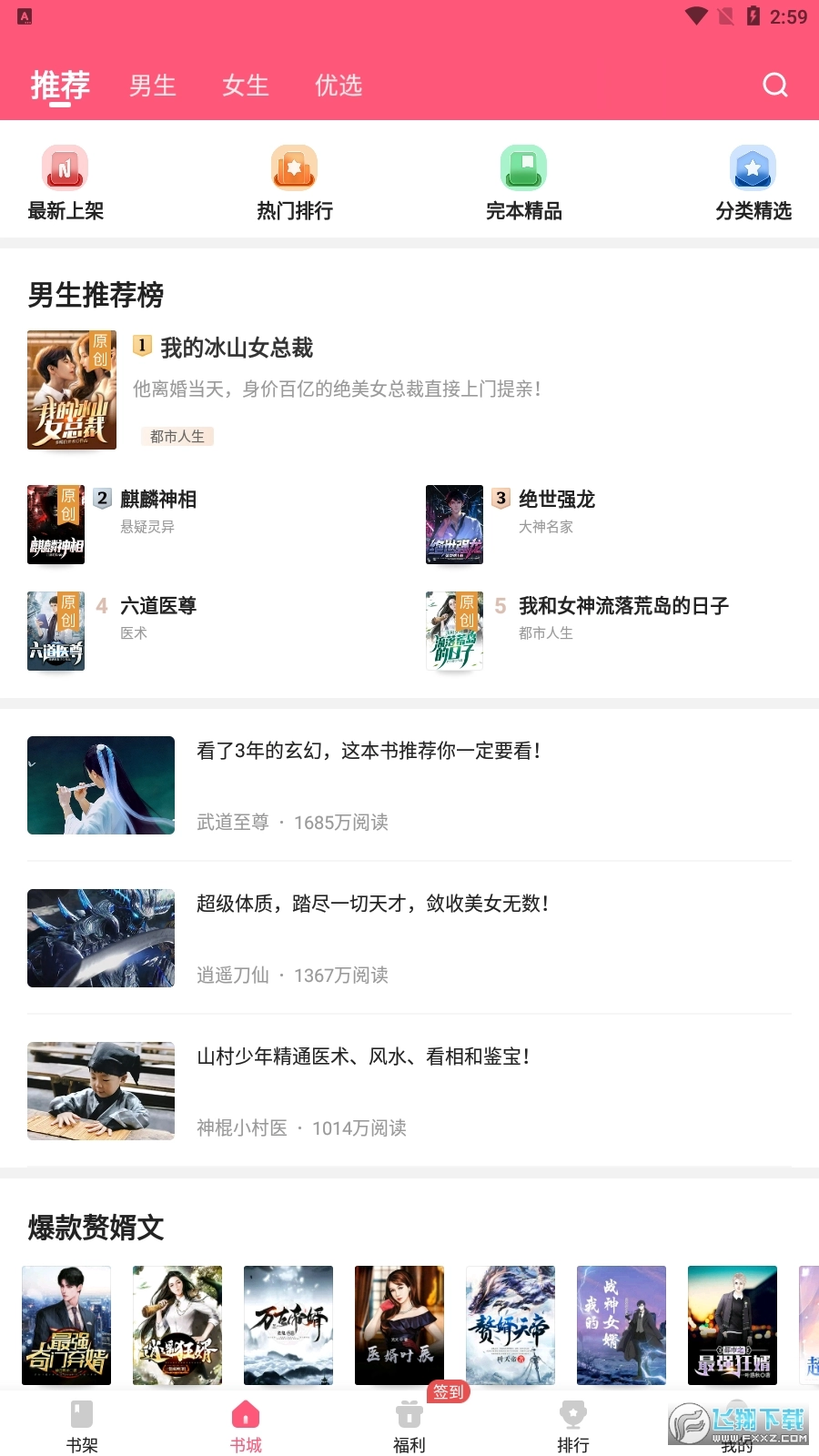Switch to the 女生 tab
Image resolution: width=819 pixels, height=1456 pixels.
pyautogui.click(x=246, y=86)
